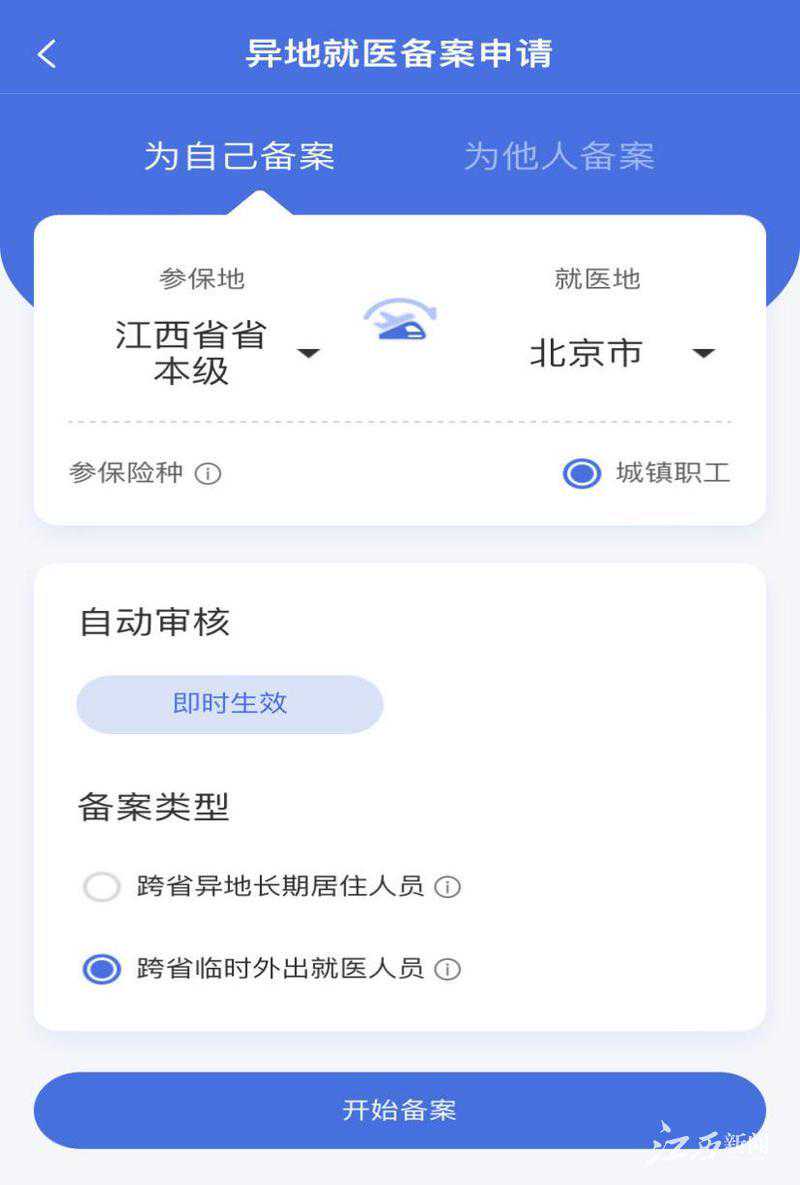Show info for 跨省异地长期居住人员
Image resolution: width=800 pixels, height=1185 pixels.
coord(448,887)
